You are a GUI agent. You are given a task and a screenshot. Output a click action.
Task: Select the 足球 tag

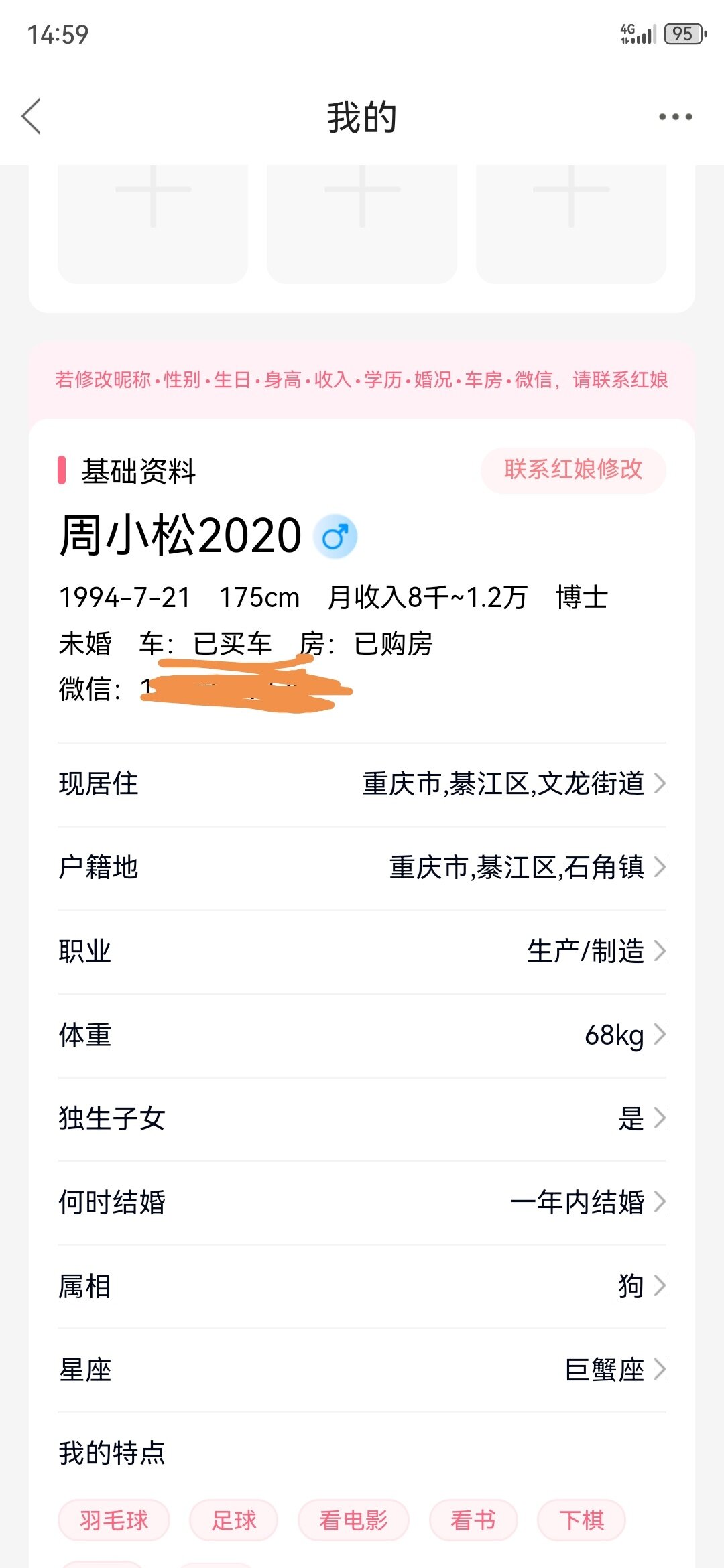pyautogui.click(x=234, y=1520)
